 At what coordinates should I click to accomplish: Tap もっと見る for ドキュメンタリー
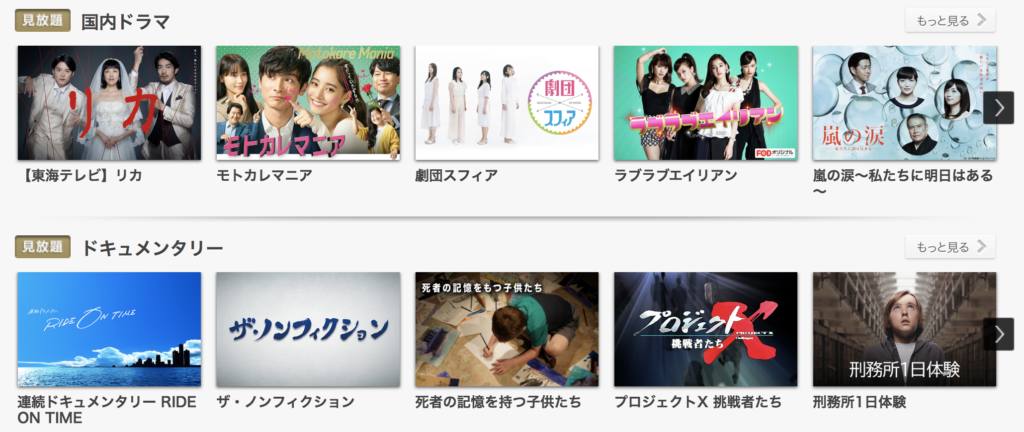pos(949,247)
